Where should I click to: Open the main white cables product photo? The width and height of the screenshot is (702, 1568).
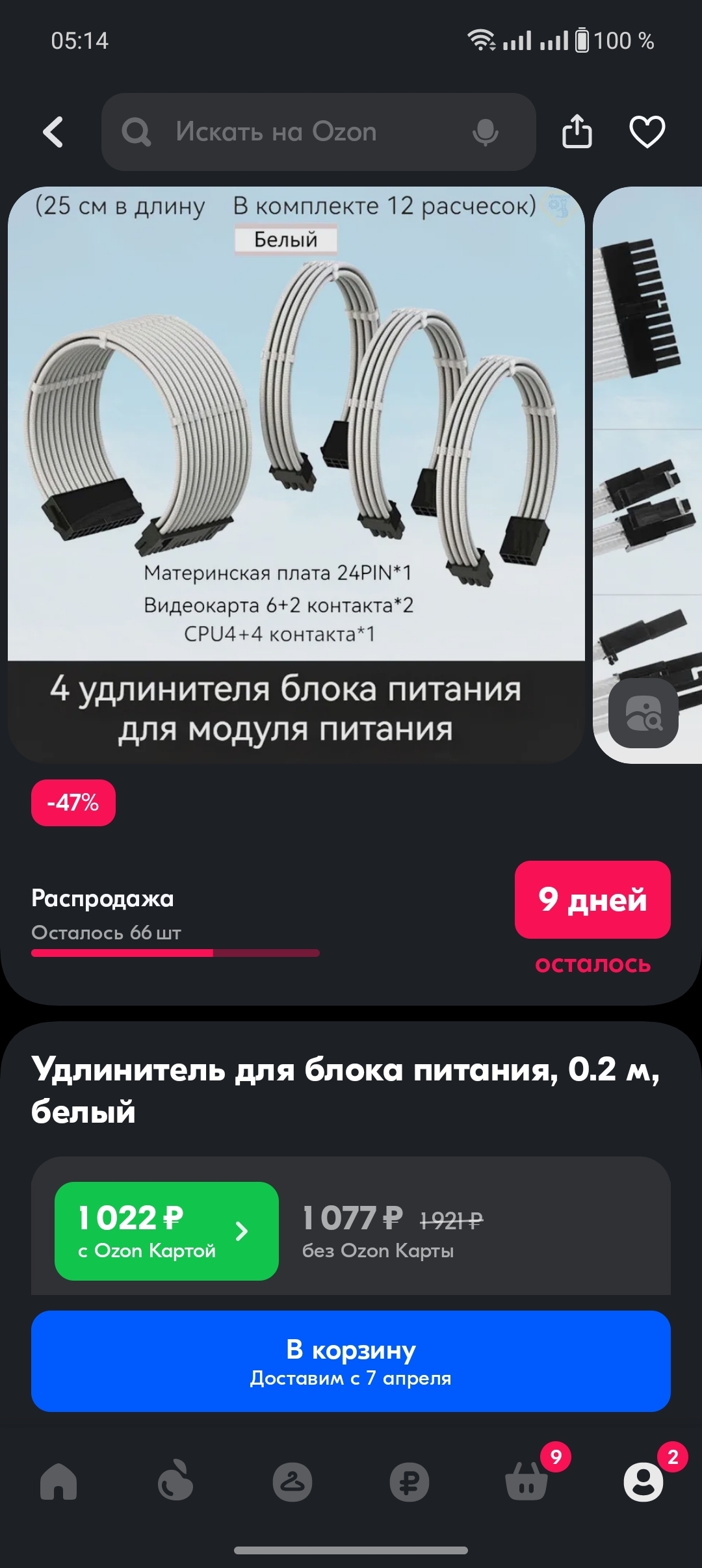point(296,455)
